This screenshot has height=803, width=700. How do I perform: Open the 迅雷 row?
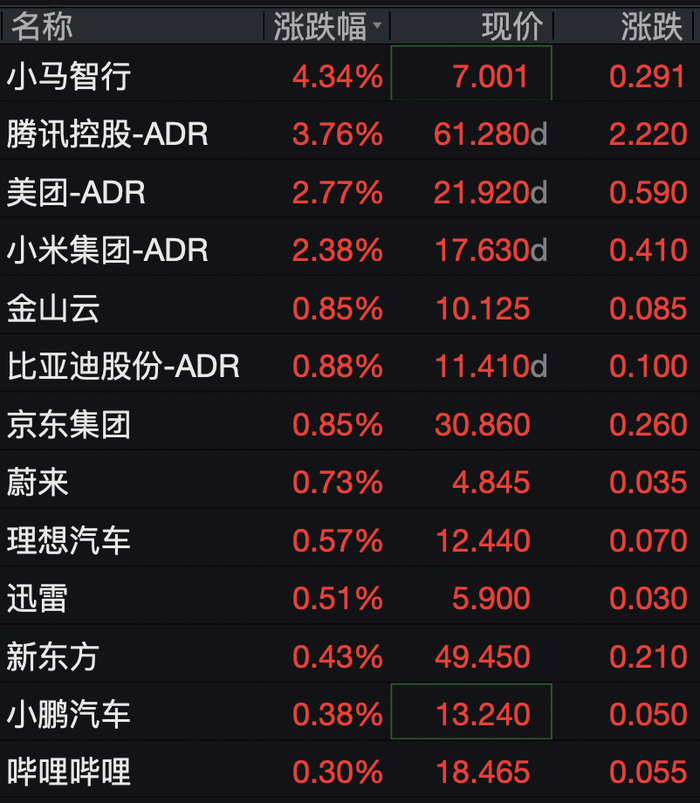350,596
